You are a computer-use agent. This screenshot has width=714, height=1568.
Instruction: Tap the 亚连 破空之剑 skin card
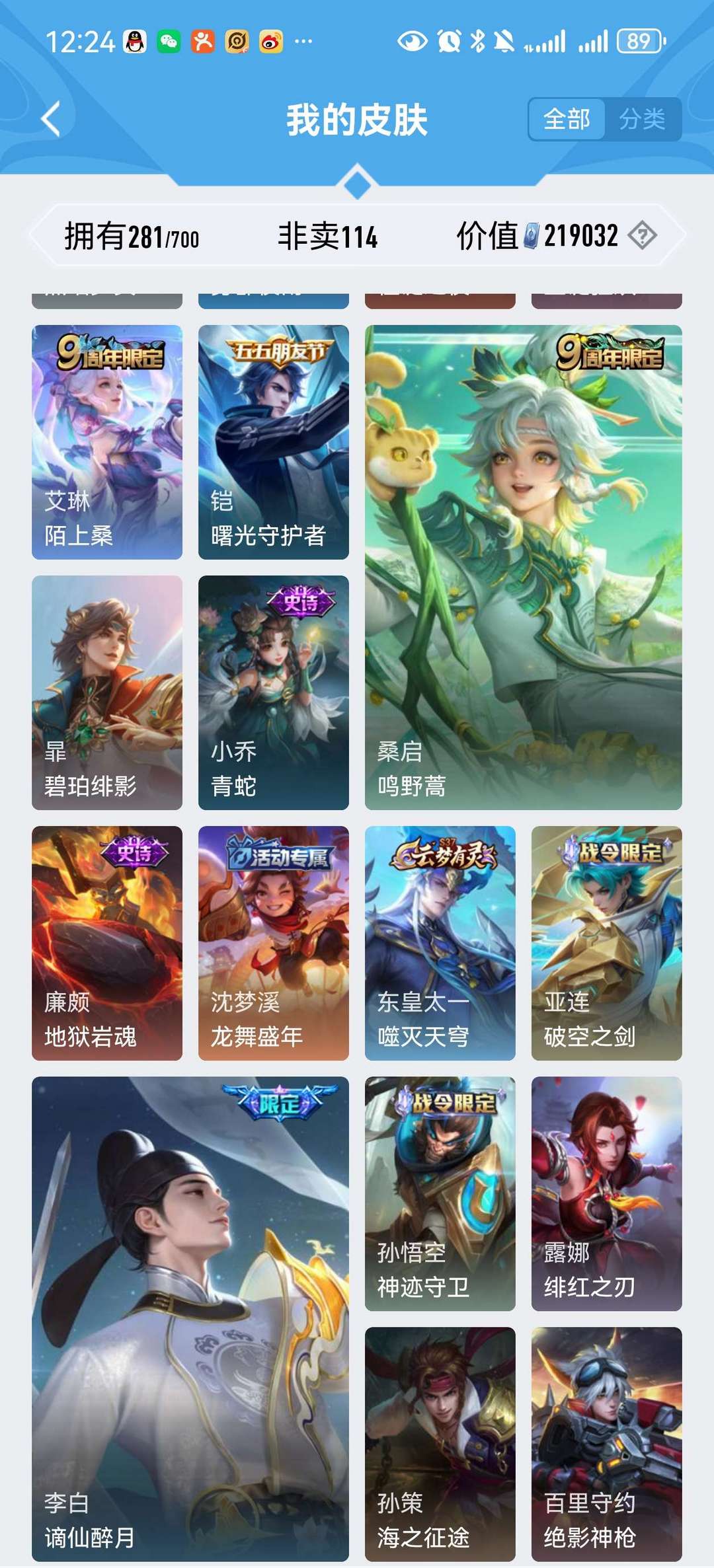click(x=607, y=943)
